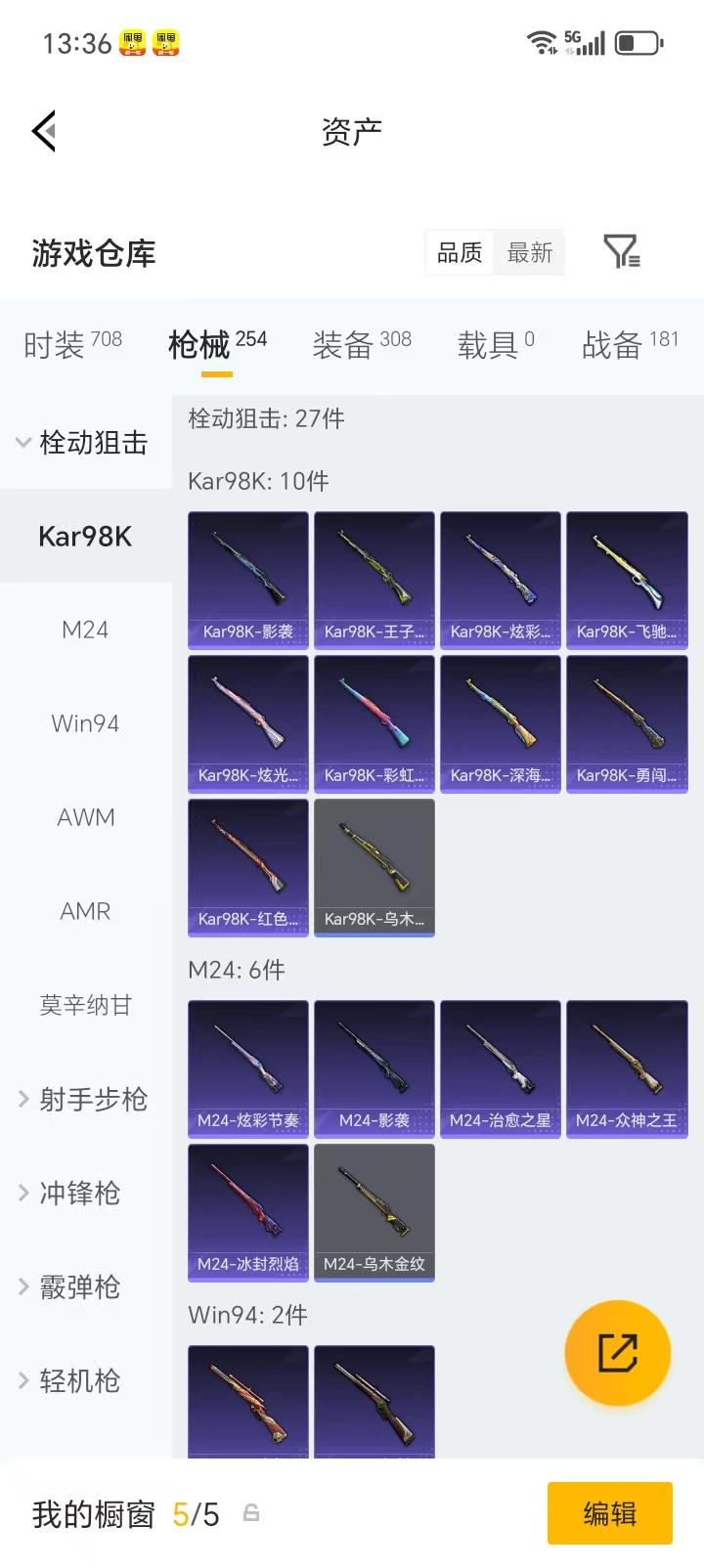The width and height of the screenshot is (704, 1568).
Task: Open the first 闪电 app icon in status bar
Action: click(x=130, y=41)
